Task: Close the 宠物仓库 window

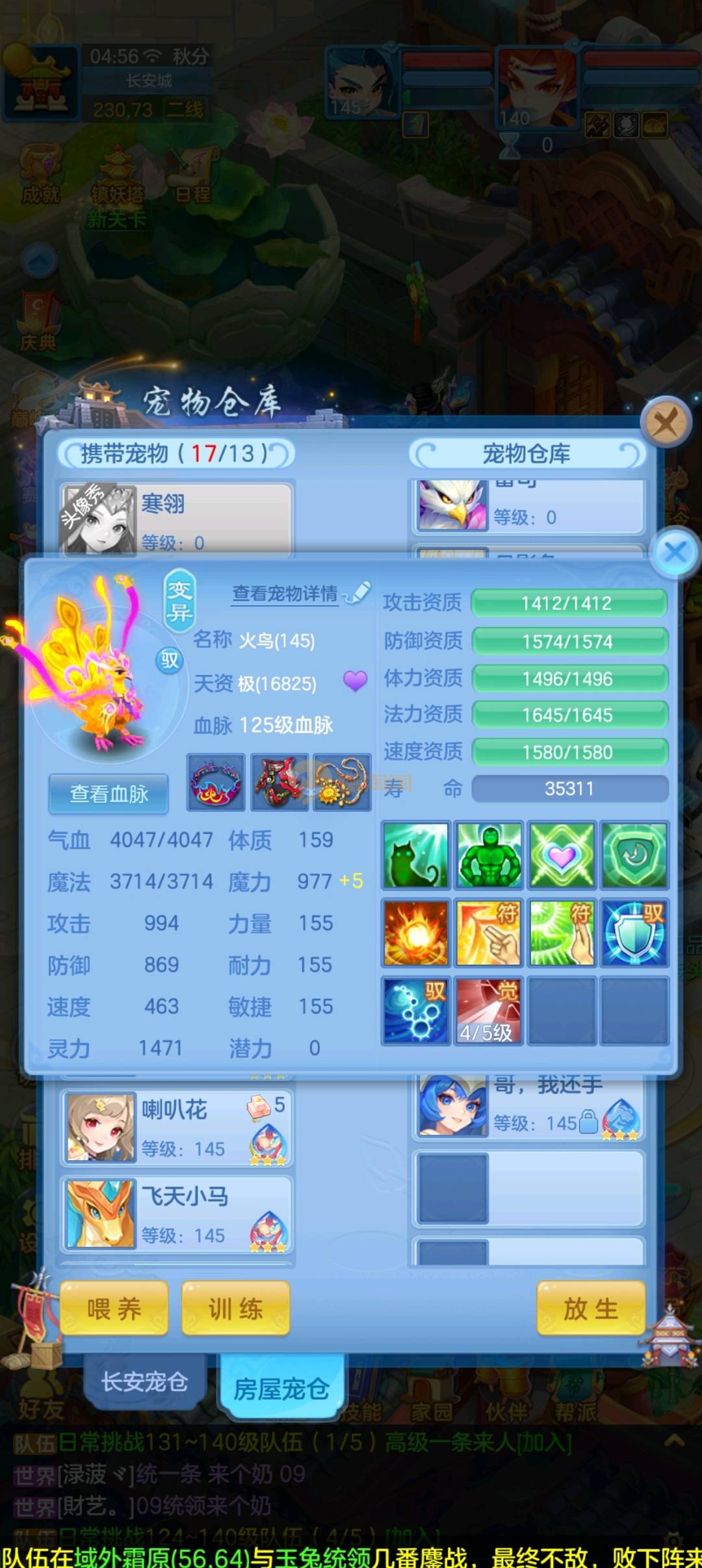Action: coord(665,423)
